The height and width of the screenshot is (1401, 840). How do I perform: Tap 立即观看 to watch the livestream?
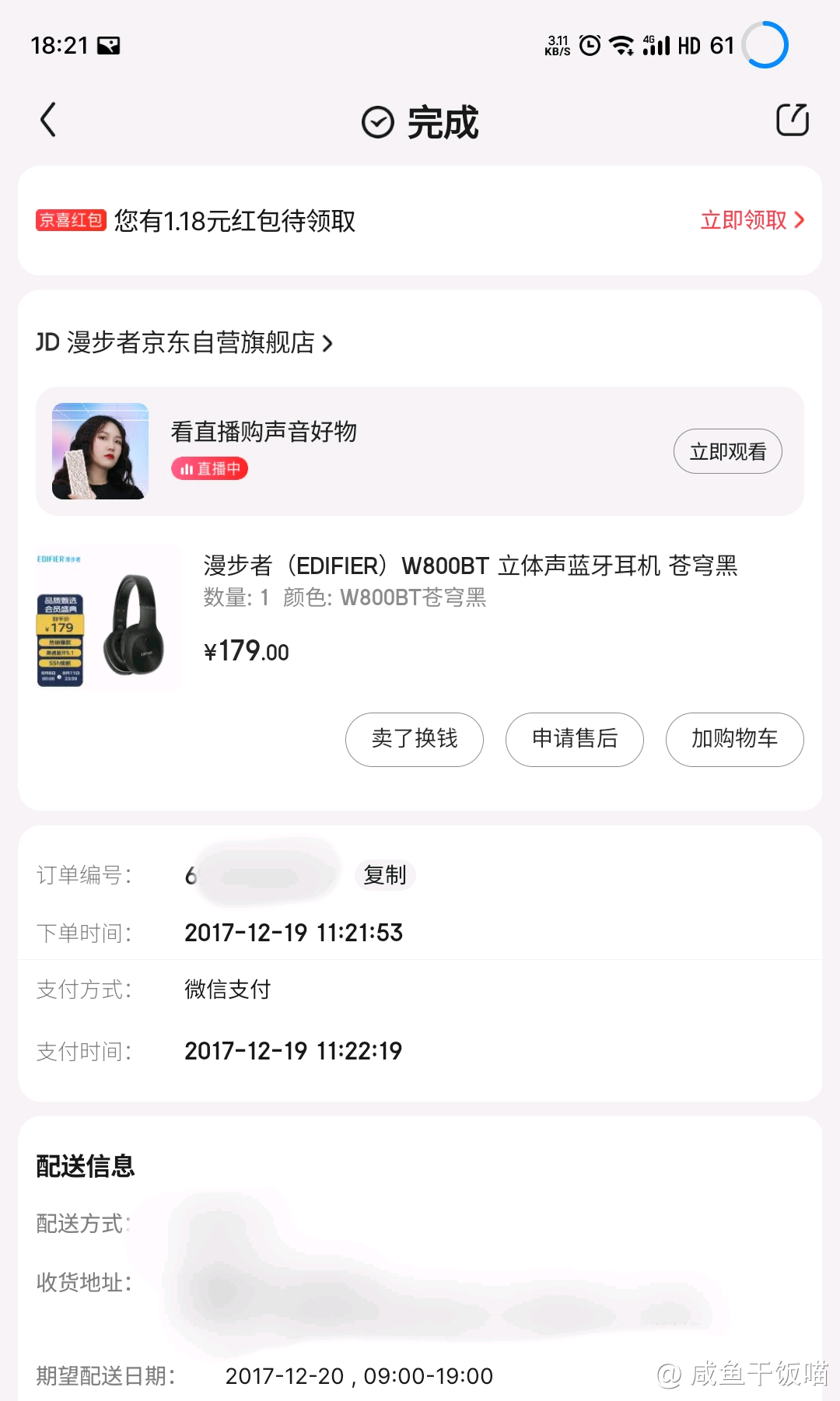[727, 452]
